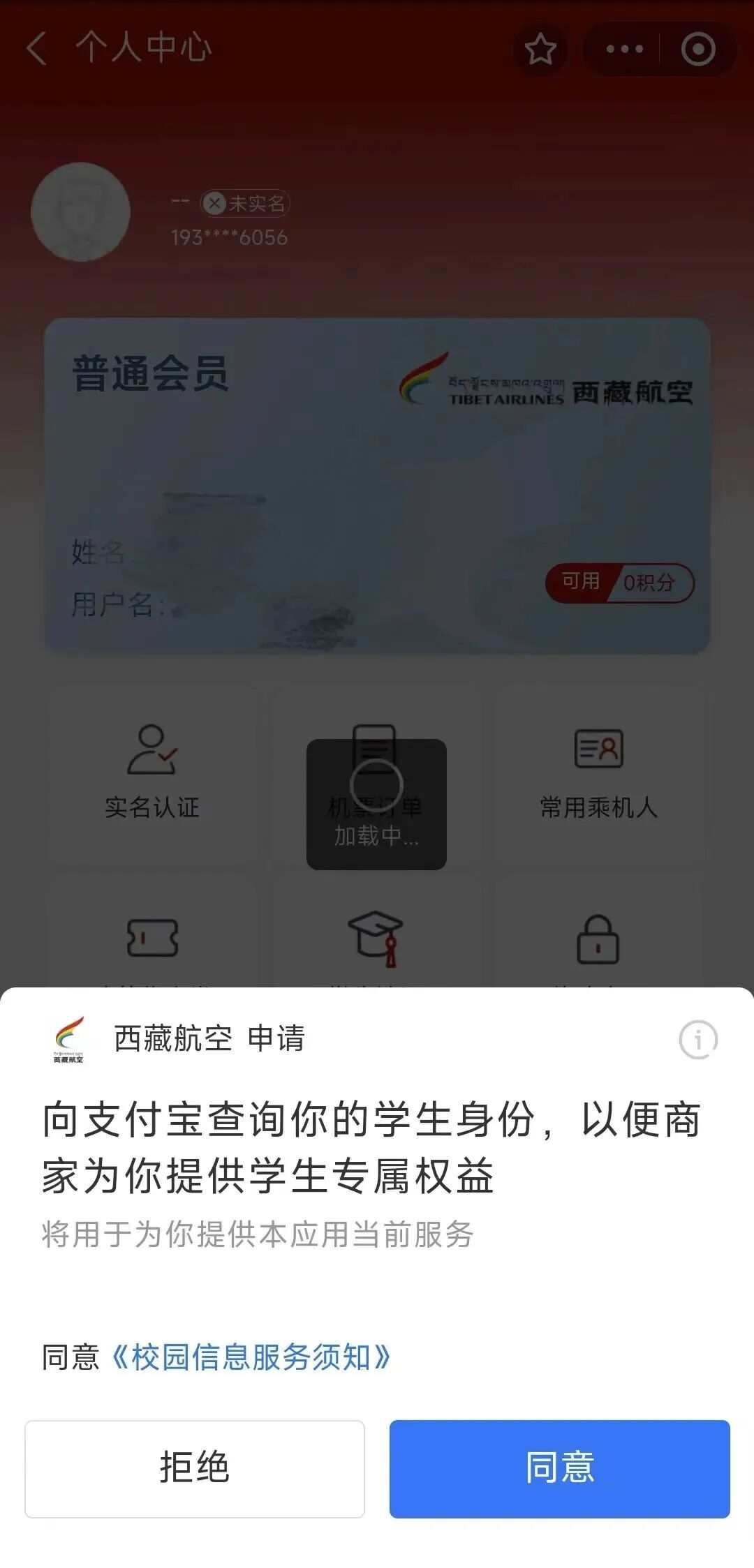754x1568 pixels.
Task: Open the 《校园信息服务须知》 link
Action: coord(251,1357)
